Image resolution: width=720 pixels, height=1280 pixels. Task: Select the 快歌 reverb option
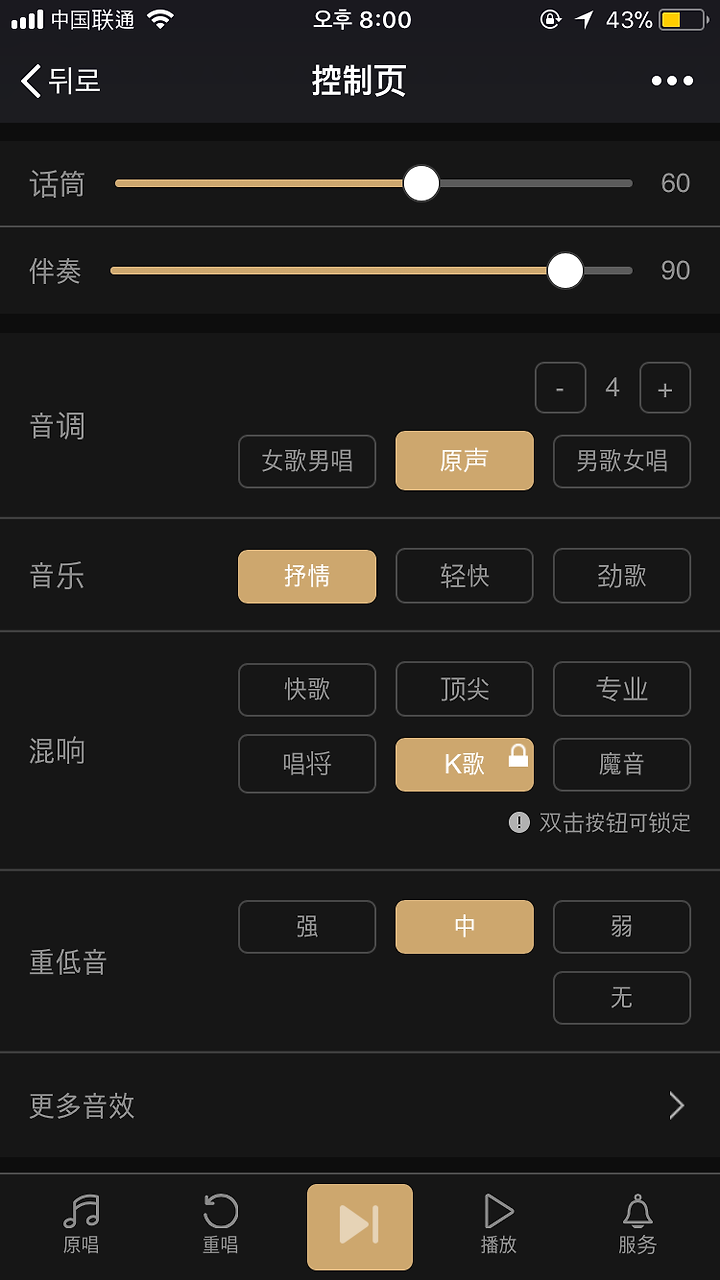(x=307, y=689)
